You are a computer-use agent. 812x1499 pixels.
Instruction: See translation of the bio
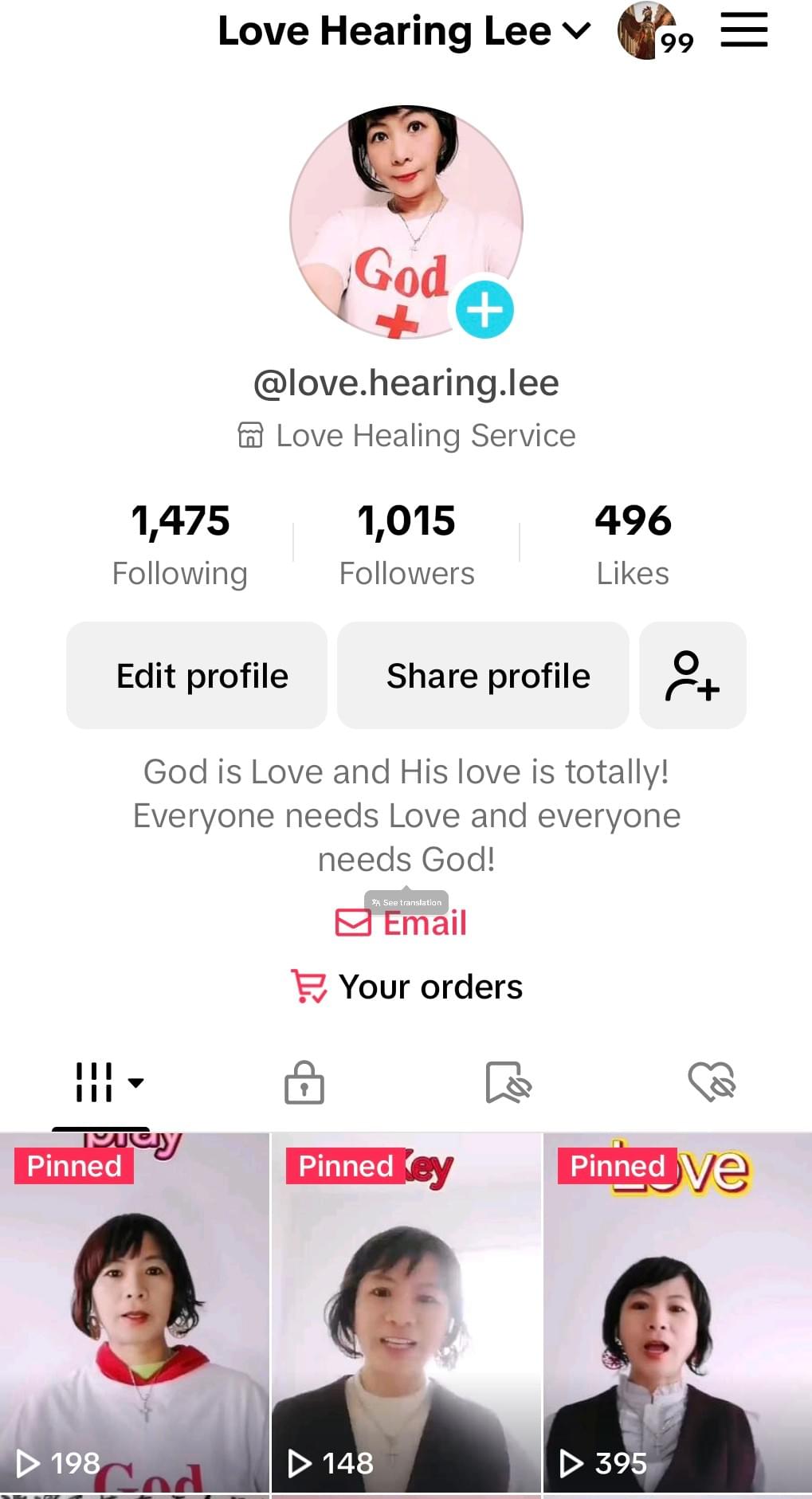406,902
